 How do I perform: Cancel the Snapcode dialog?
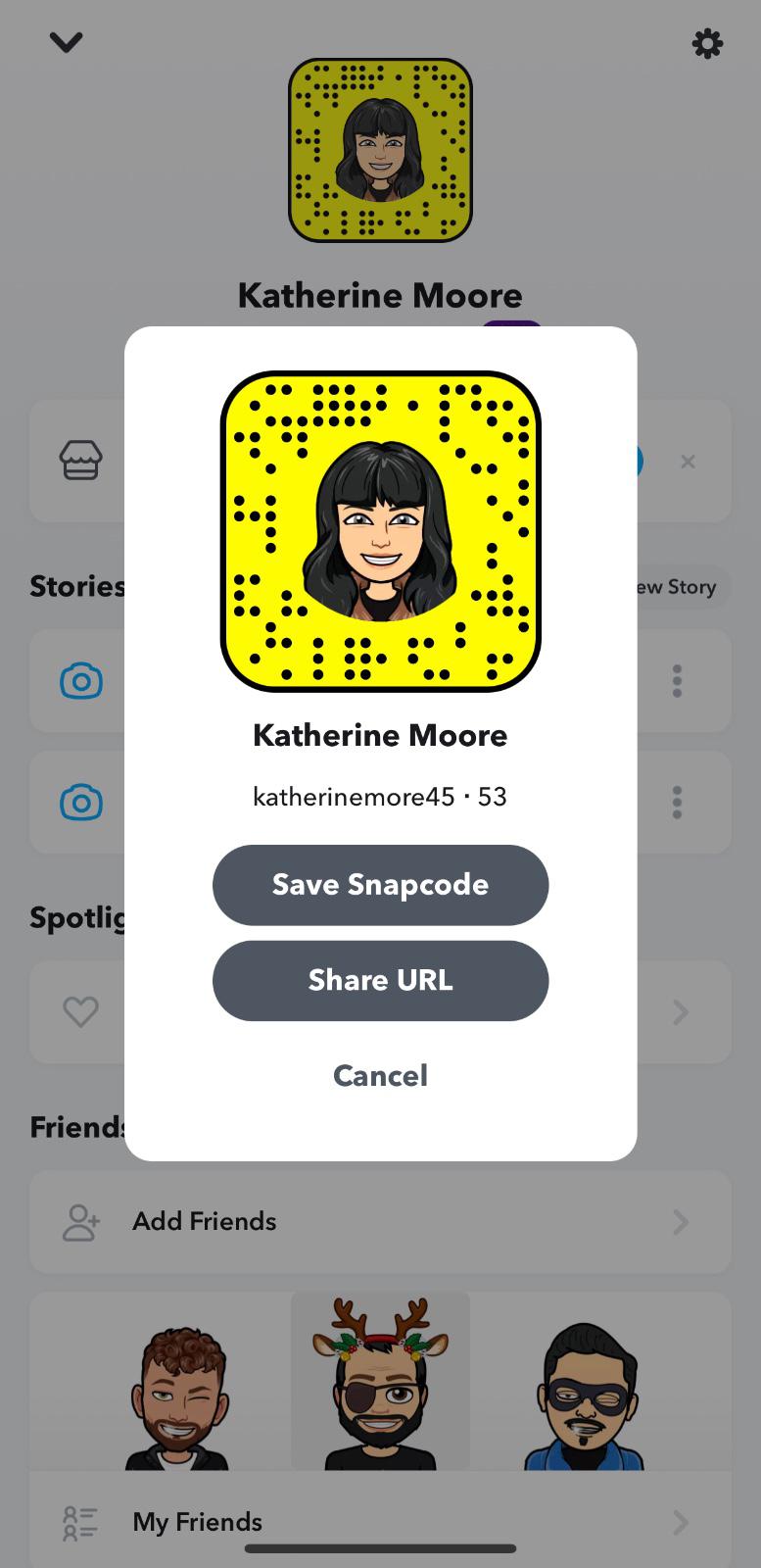[380, 1076]
